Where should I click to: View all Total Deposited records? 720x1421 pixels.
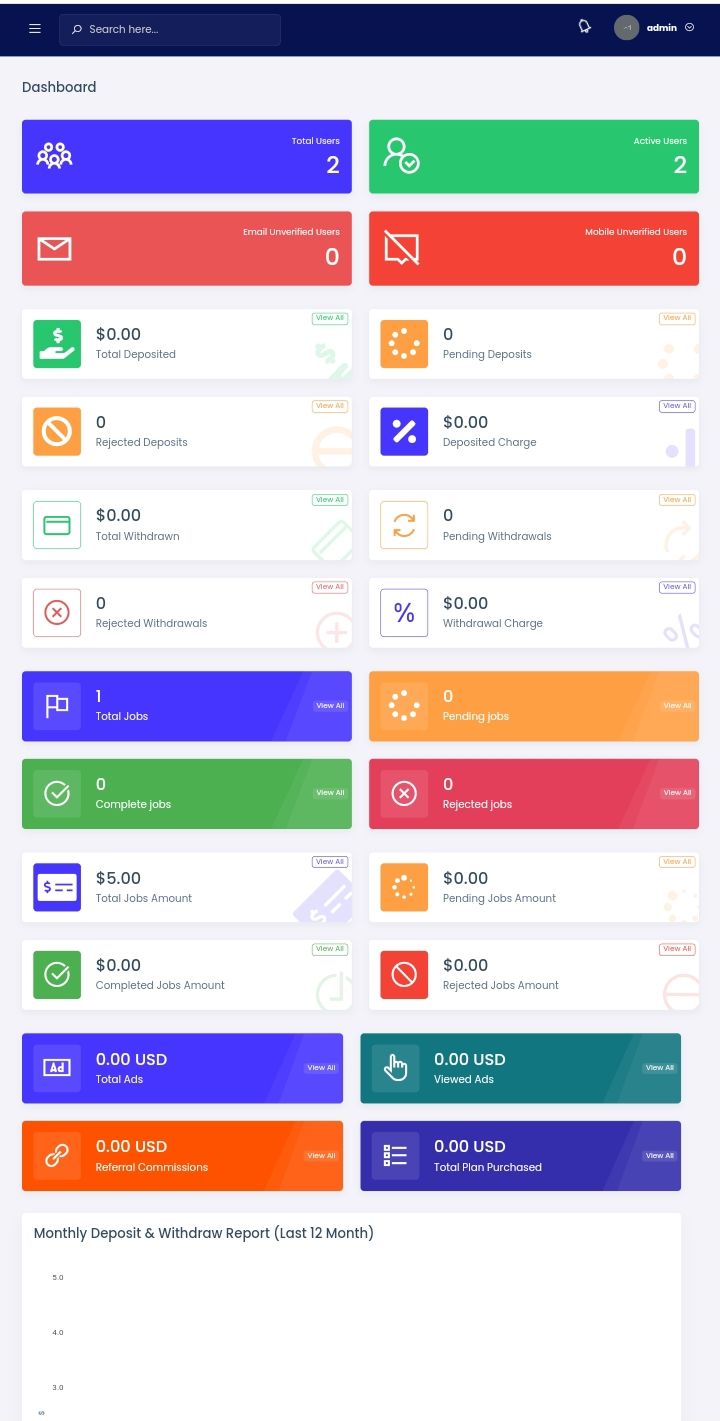pos(330,318)
